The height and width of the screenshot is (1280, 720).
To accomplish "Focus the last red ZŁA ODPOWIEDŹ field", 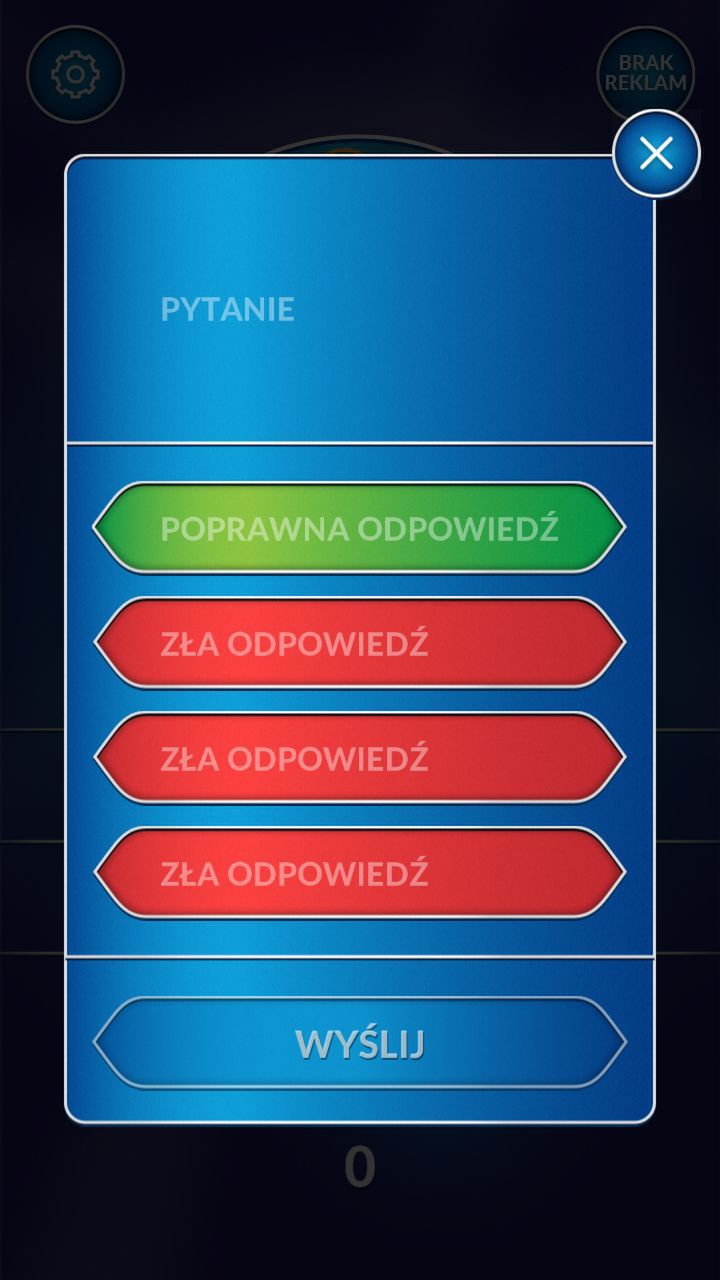I will [x=360, y=873].
